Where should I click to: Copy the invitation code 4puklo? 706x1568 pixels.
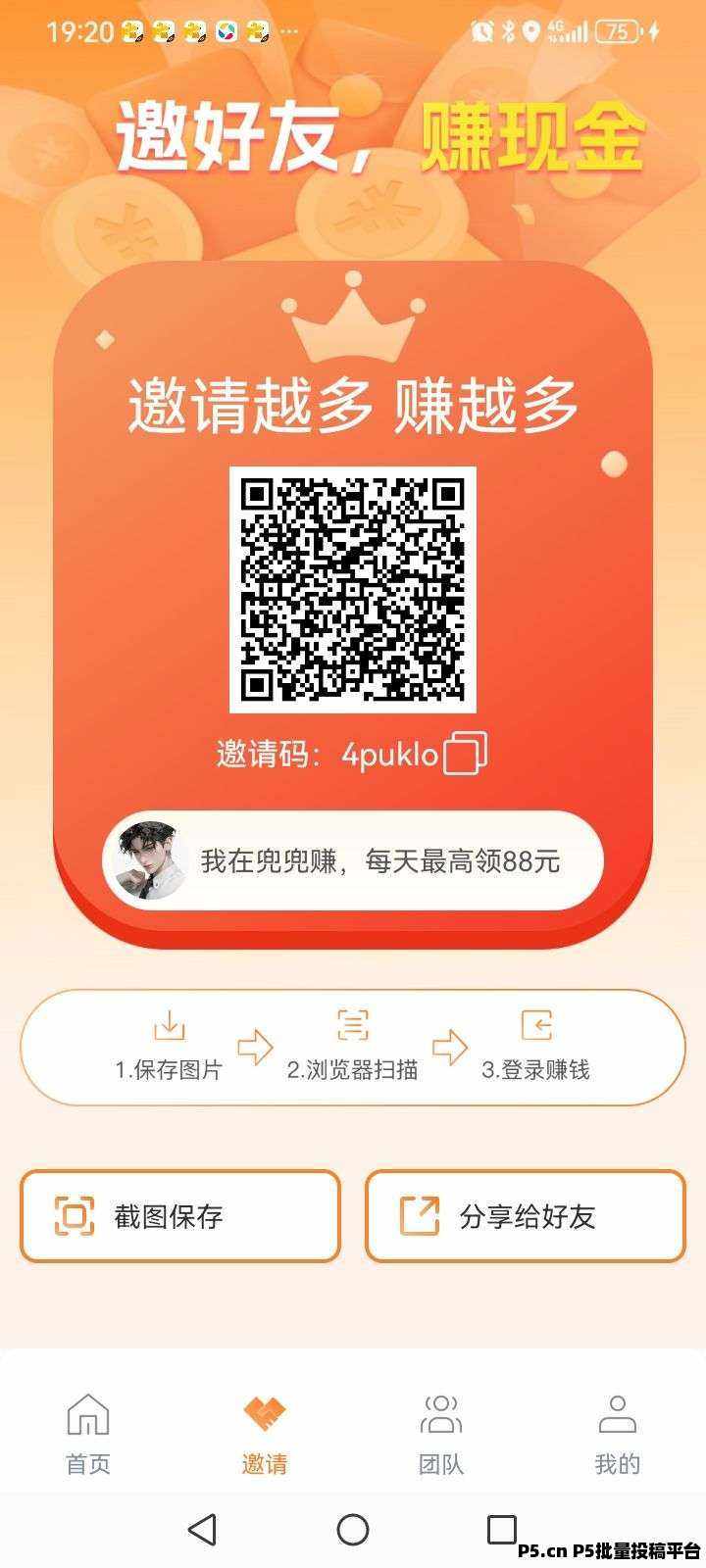click(x=465, y=754)
